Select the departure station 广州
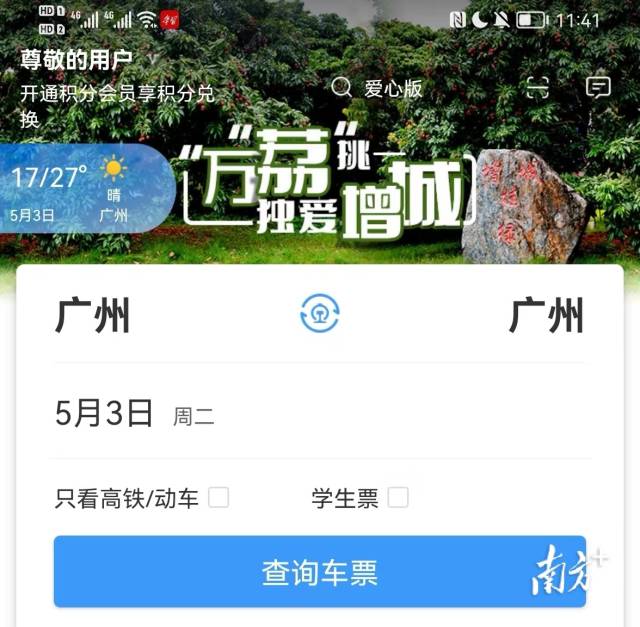 (x=92, y=317)
